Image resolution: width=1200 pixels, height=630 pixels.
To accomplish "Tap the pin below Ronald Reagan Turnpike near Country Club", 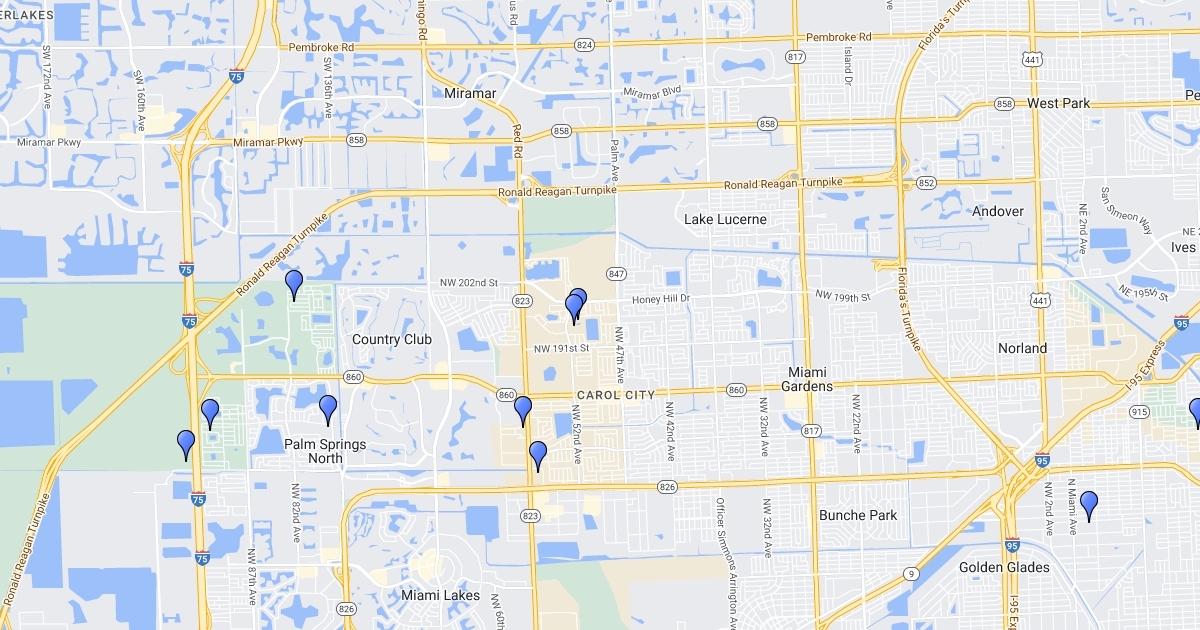I will click(x=294, y=284).
